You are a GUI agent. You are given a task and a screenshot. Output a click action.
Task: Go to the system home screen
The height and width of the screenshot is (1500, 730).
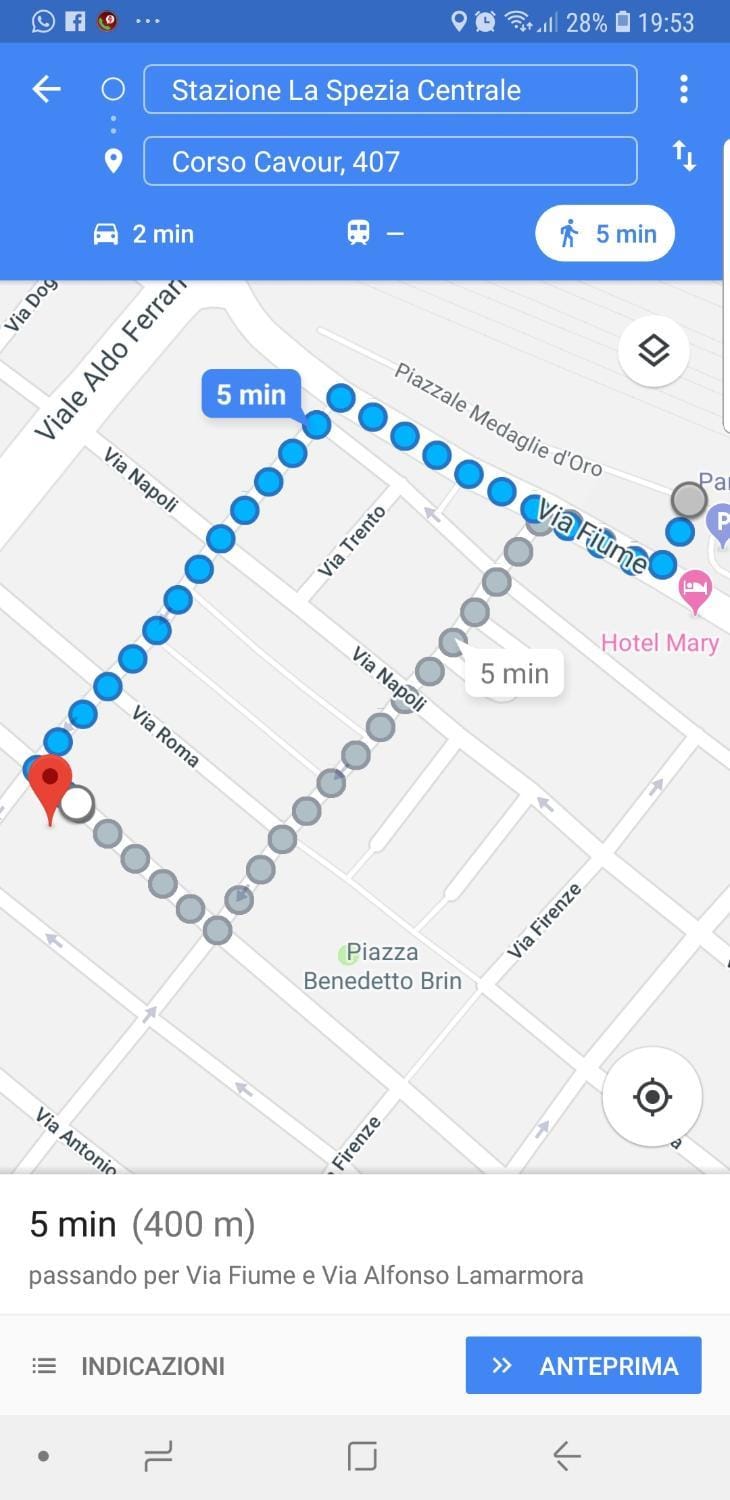click(362, 1456)
